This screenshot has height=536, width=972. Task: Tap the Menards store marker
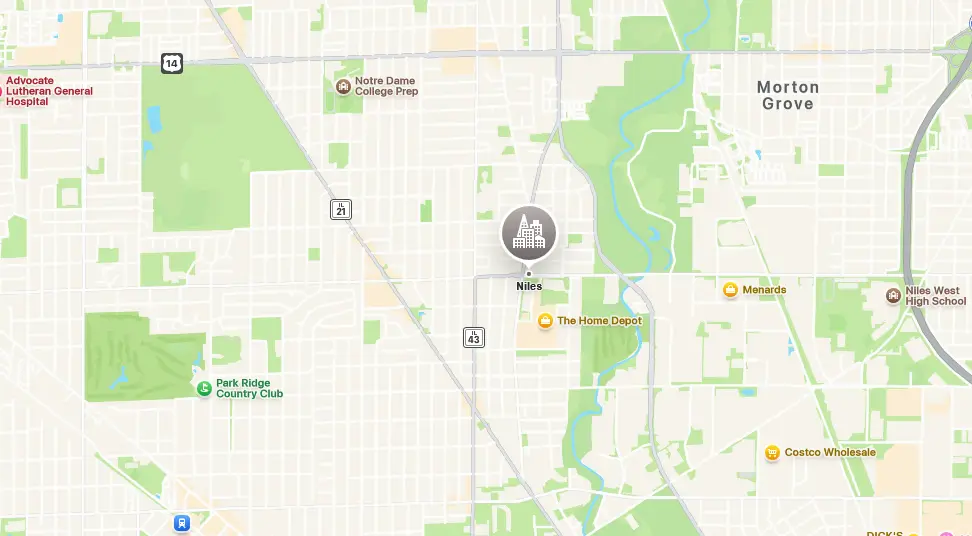[x=731, y=290]
